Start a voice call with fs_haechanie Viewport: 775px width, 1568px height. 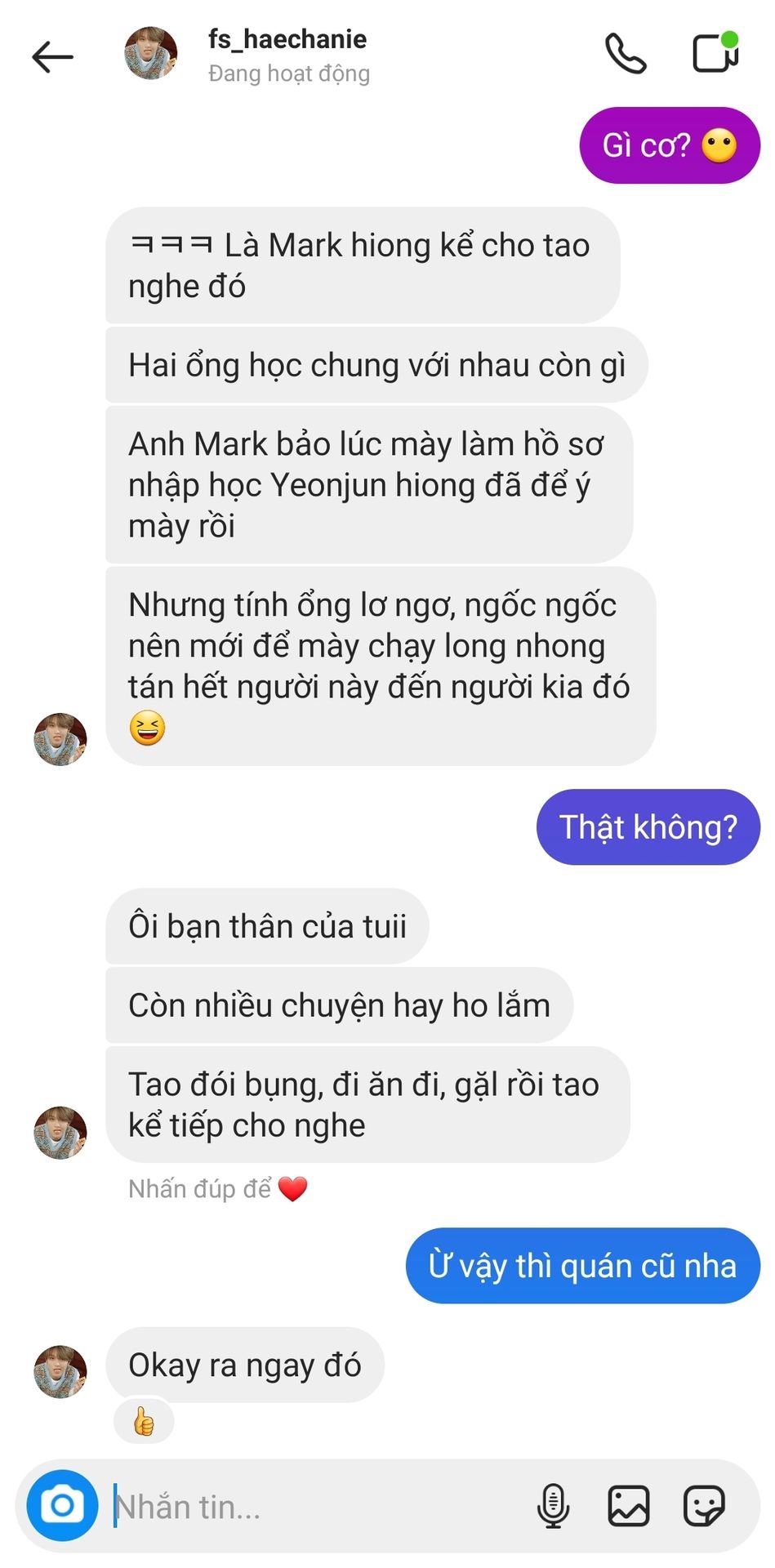pyautogui.click(x=626, y=54)
